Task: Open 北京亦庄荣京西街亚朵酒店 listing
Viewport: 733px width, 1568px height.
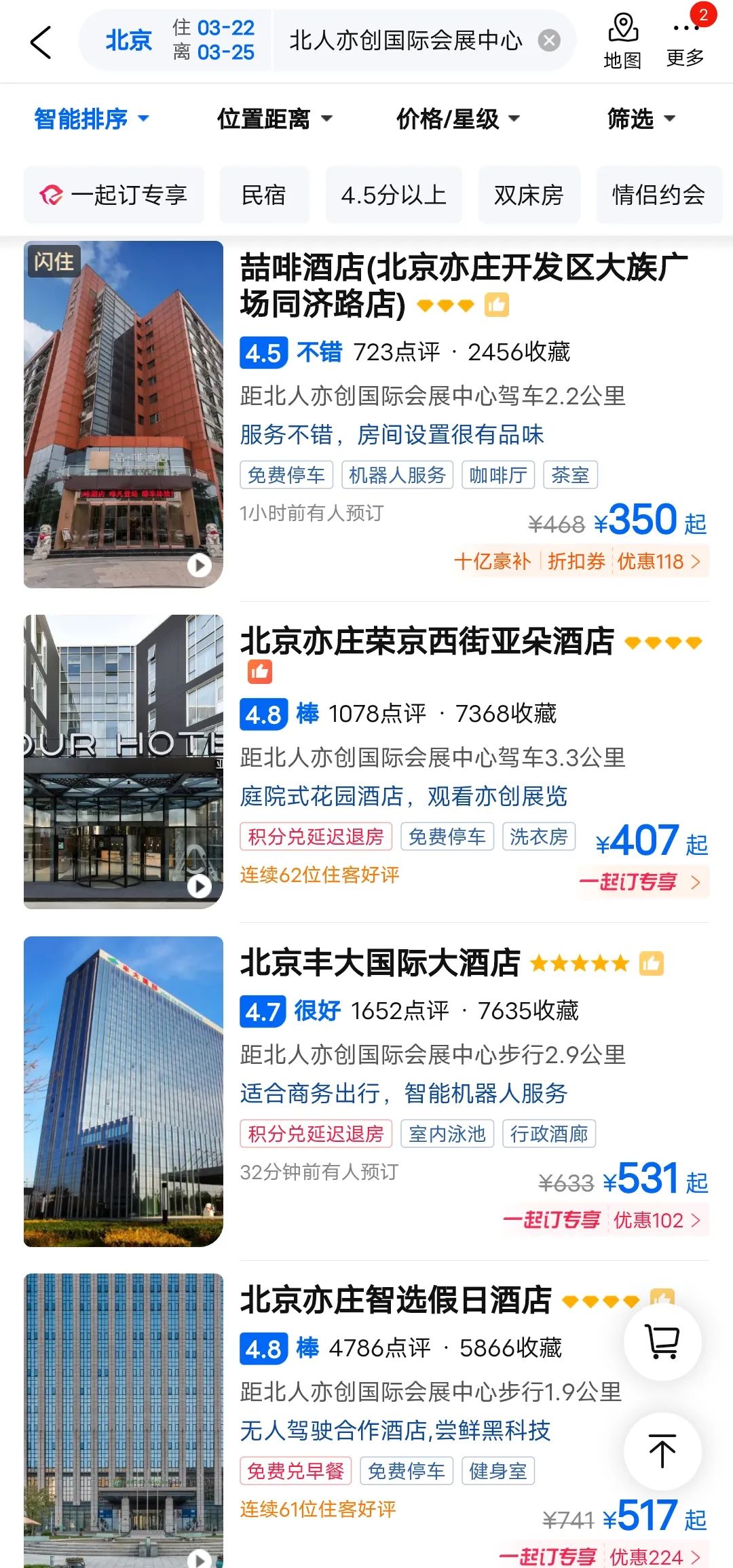Action: coord(366,761)
